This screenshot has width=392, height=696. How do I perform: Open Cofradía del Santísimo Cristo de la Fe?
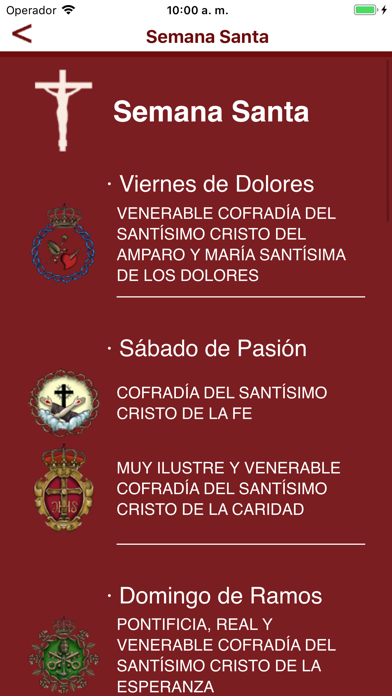coord(197,403)
